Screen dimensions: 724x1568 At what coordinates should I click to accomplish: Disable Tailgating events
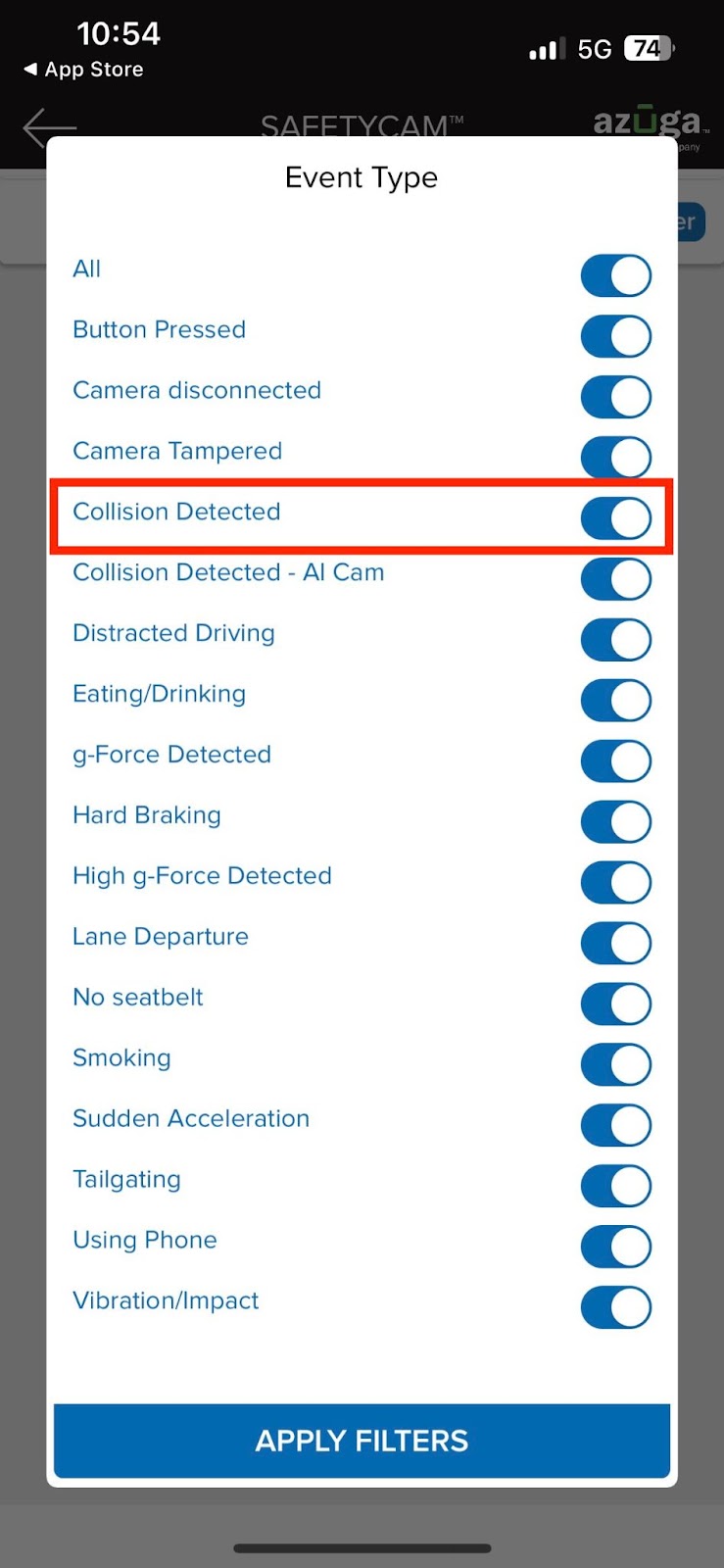tap(615, 1187)
